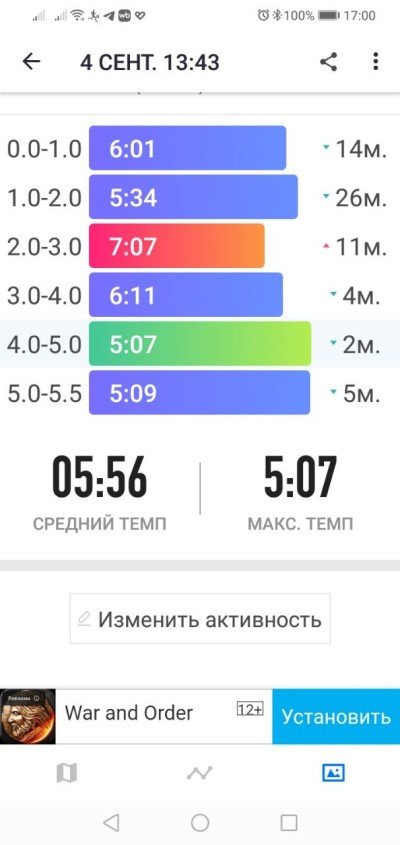Select the 2.0-3.0 split with pace 7:07
The width and height of the screenshot is (400, 845).
[200, 246]
